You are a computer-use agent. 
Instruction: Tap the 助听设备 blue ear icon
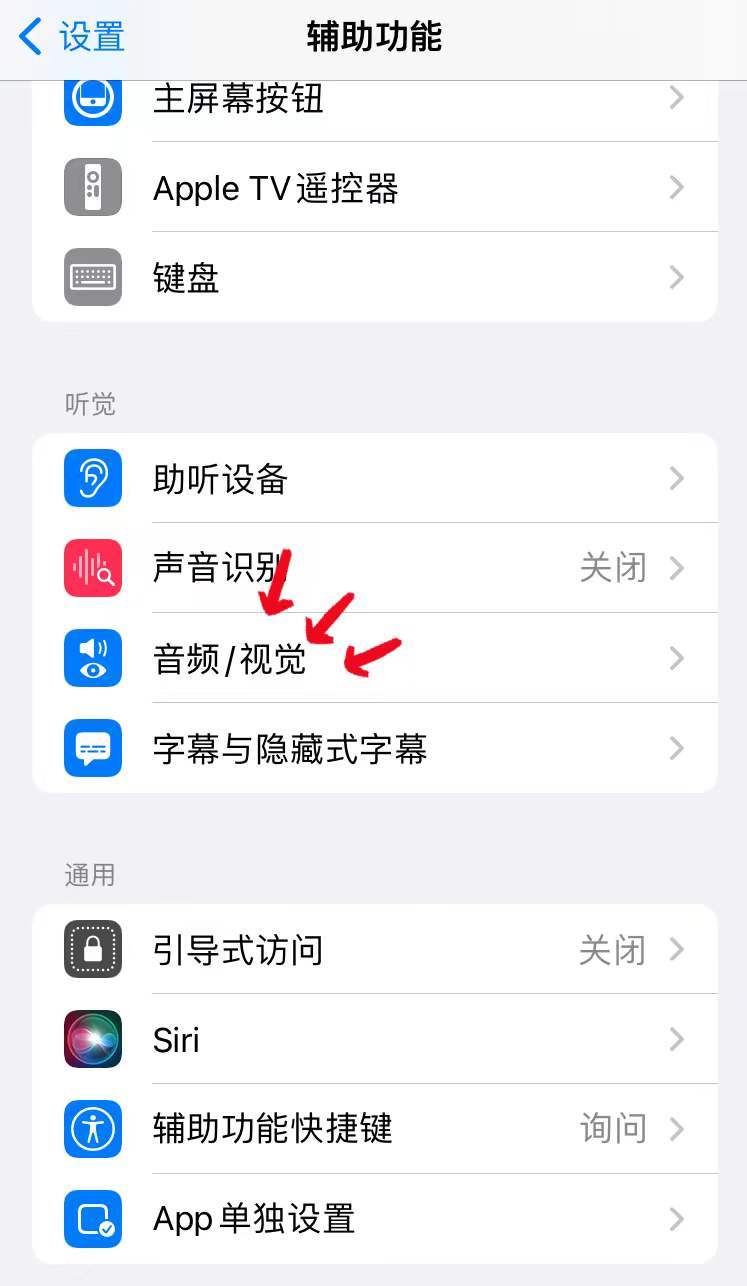pos(92,478)
